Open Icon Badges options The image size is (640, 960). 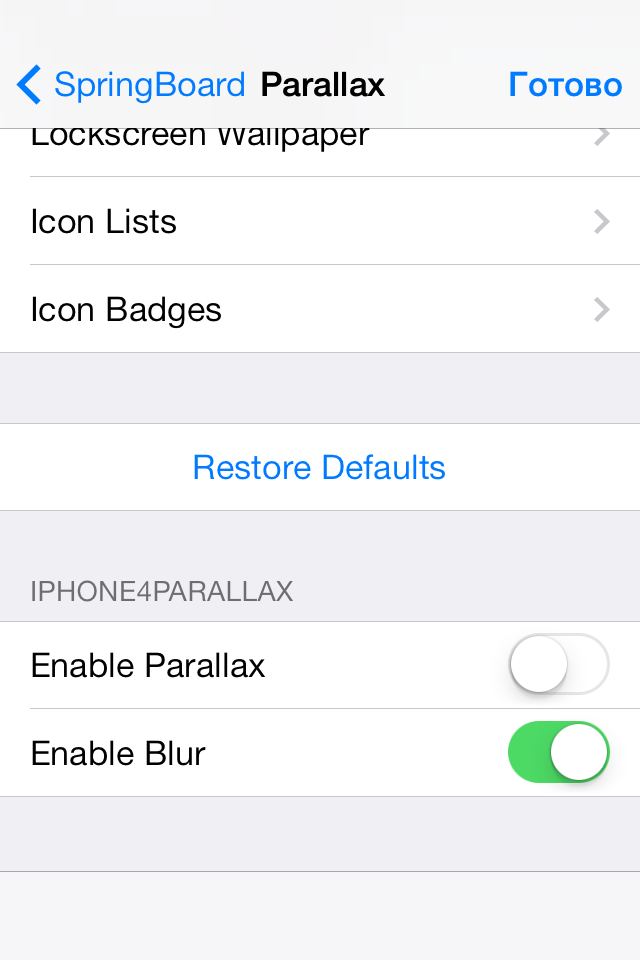tap(320, 309)
